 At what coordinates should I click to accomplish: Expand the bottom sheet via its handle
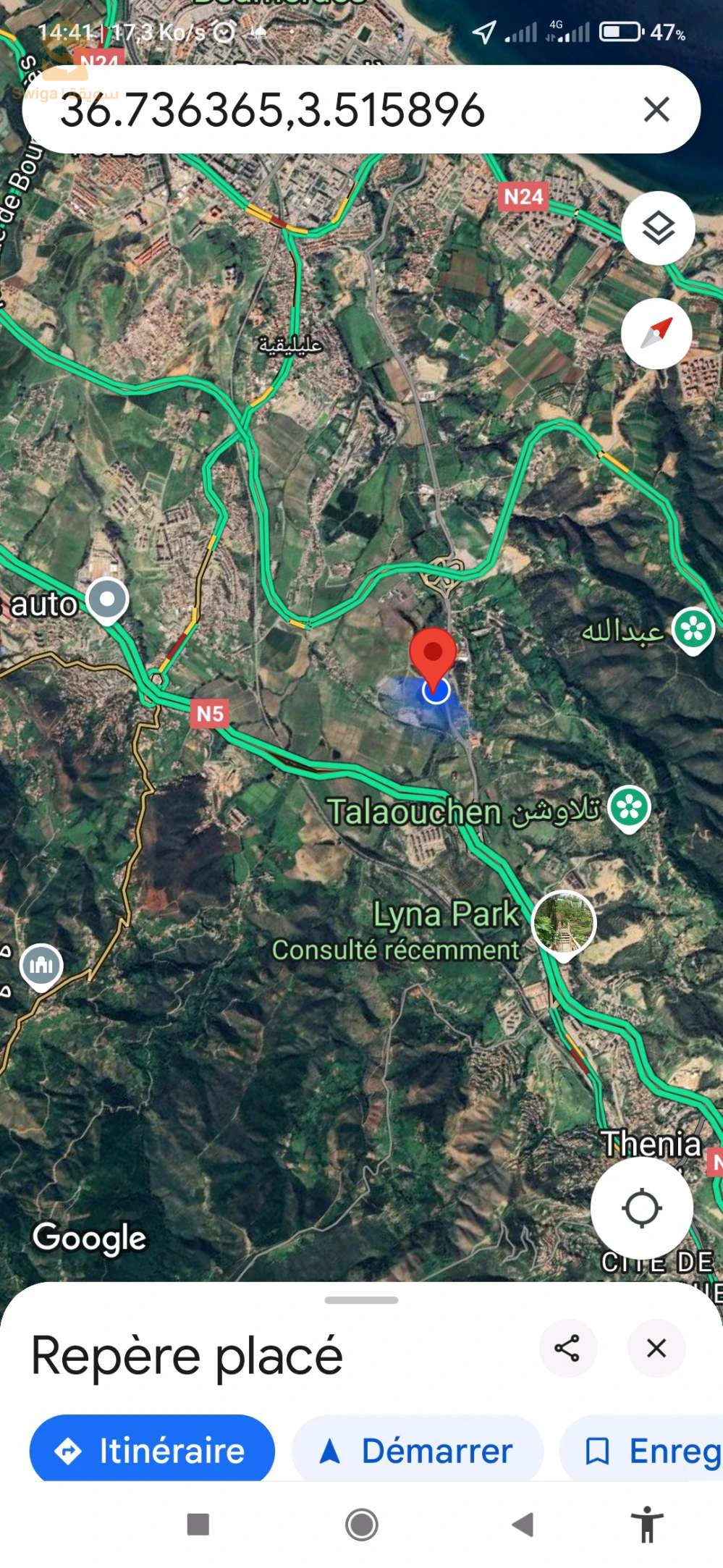pos(361,1299)
